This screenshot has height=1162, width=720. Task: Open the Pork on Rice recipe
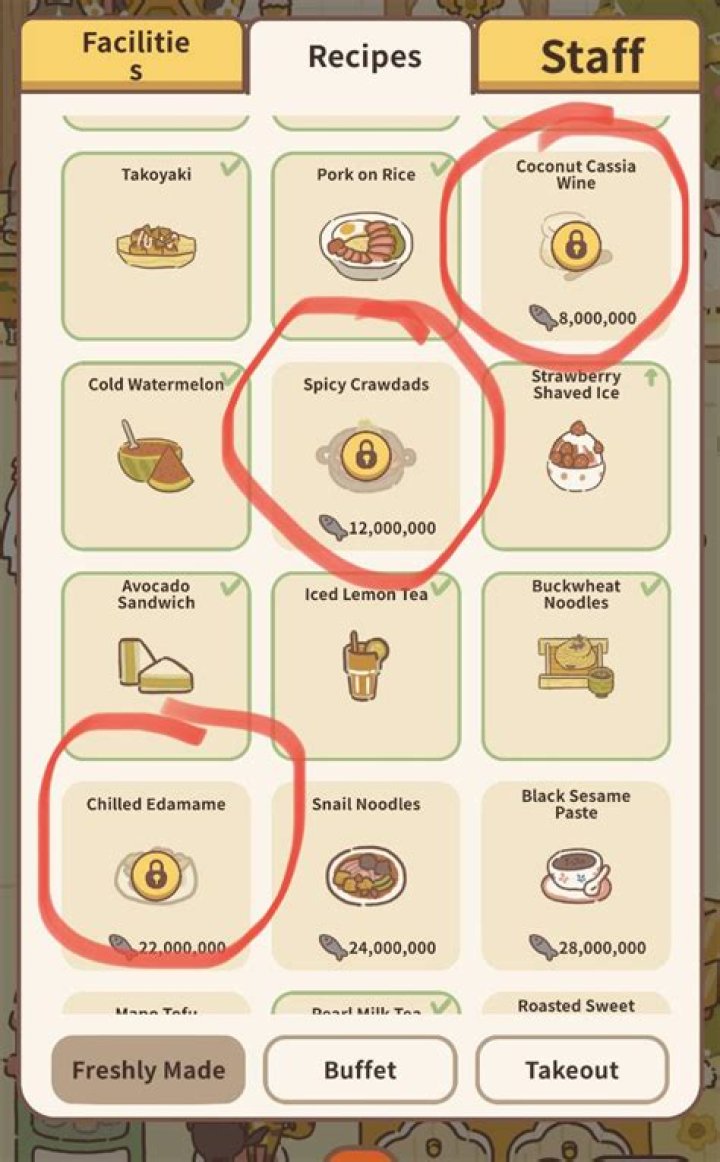tap(365, 245)
